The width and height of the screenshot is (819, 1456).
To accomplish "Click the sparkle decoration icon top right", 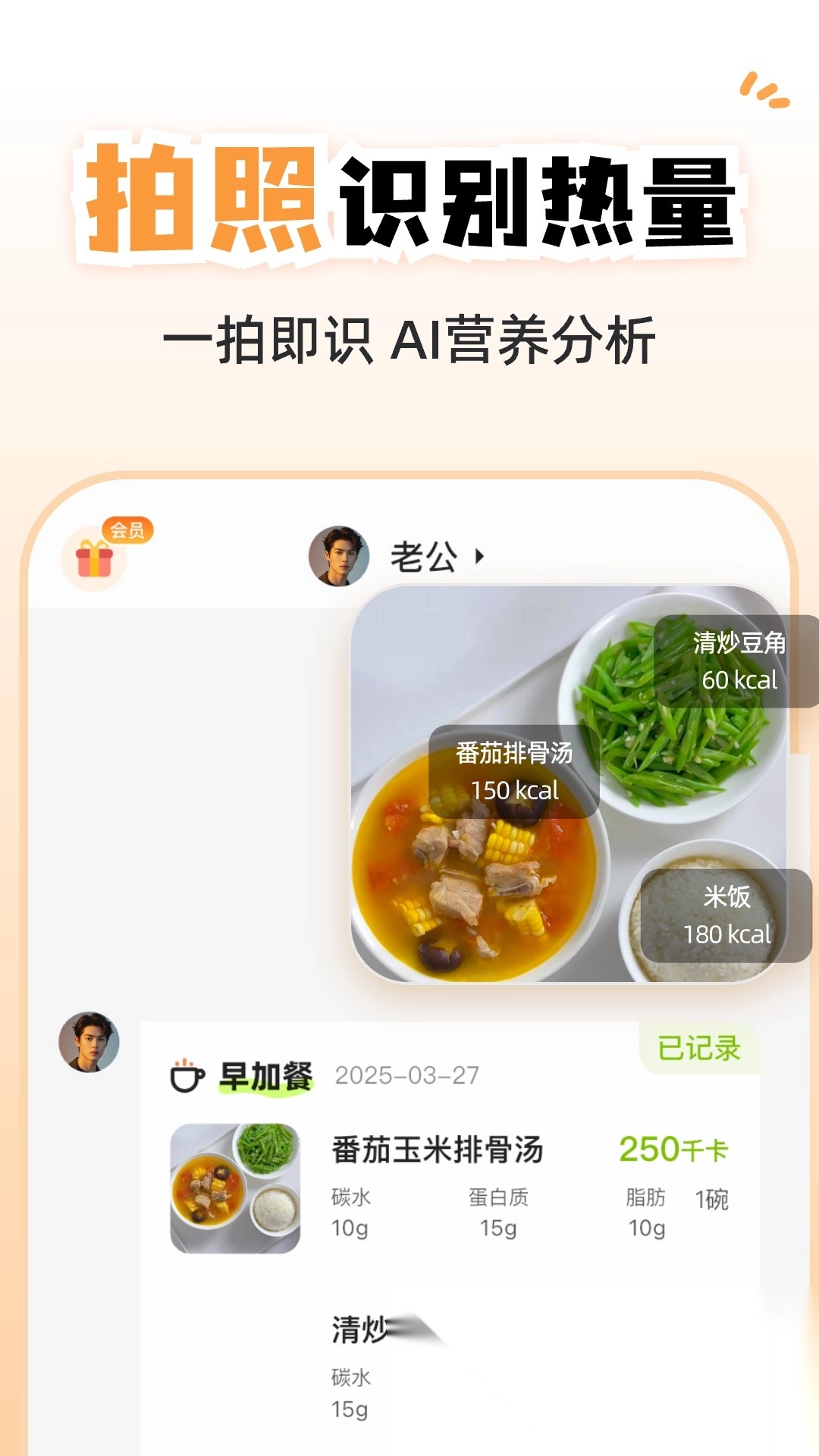I will [x=761, y=89].
